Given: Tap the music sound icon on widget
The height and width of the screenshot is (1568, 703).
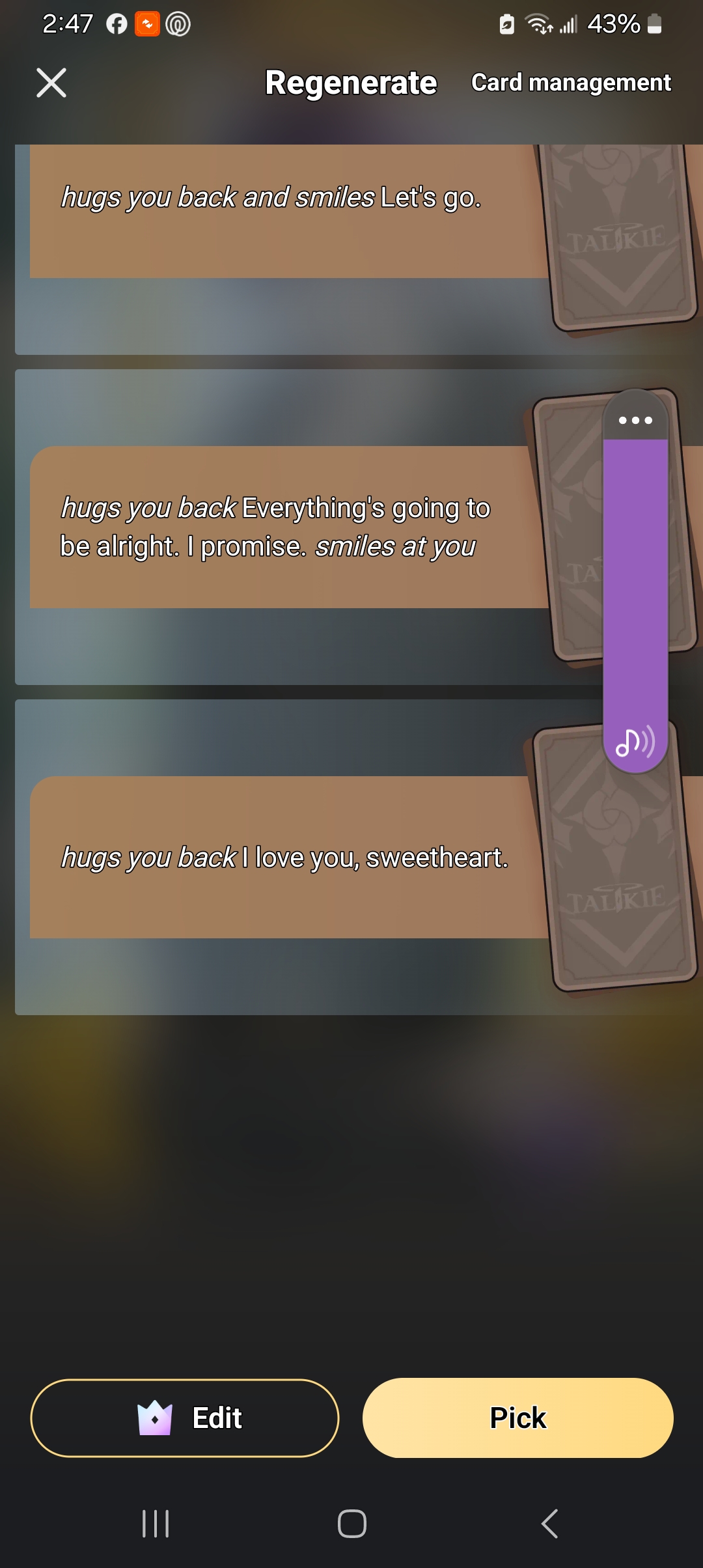Looking at the screenshot, I should [x=635, y=742].
